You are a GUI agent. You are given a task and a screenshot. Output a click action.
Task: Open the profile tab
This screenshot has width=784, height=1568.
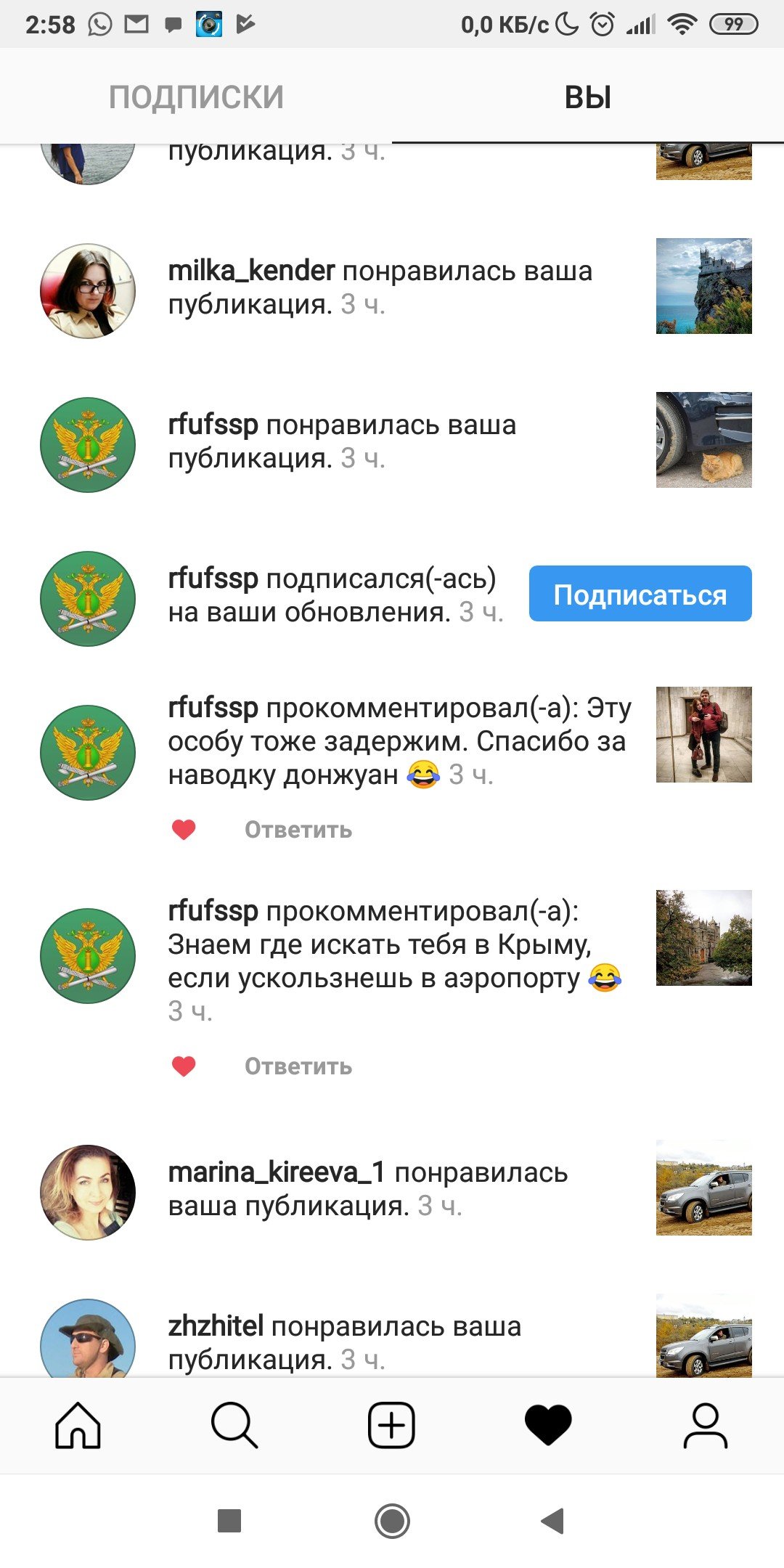click(705, 1426)
